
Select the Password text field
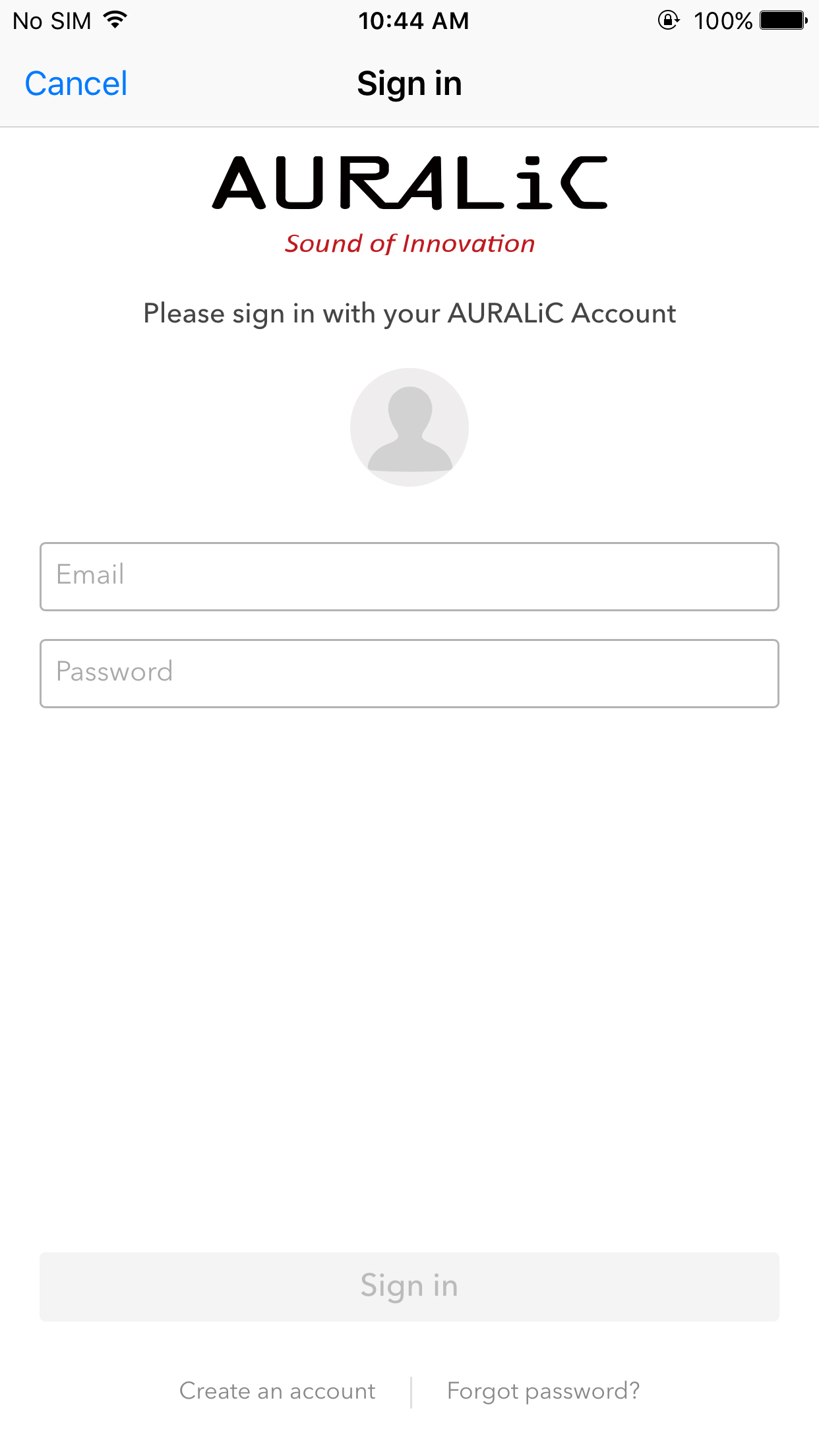pyautogui.click(x=409, y=673)
